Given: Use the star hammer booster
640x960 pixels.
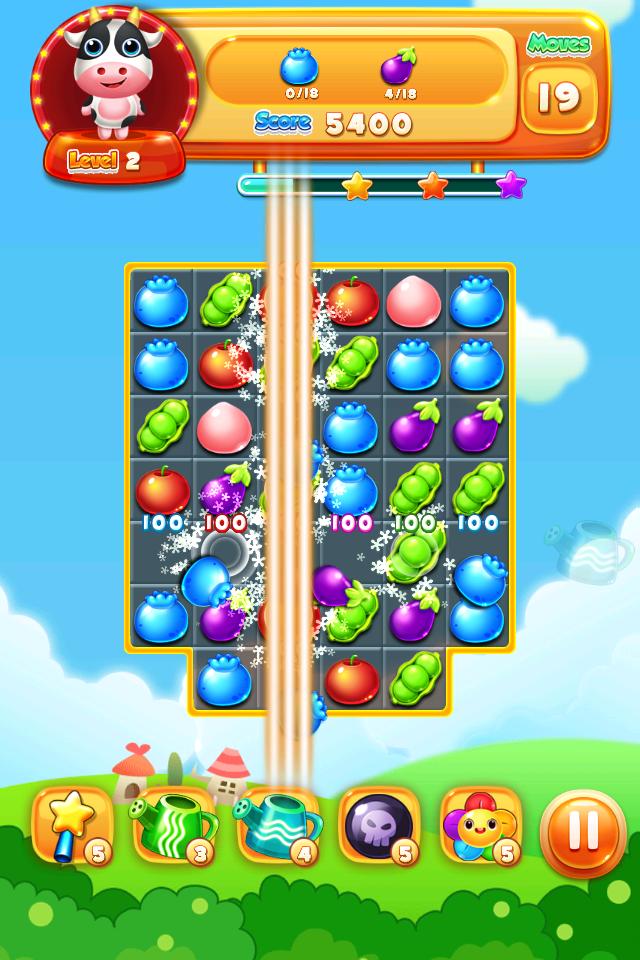Looking at the screenshot, I should click(x=72, y=826).
